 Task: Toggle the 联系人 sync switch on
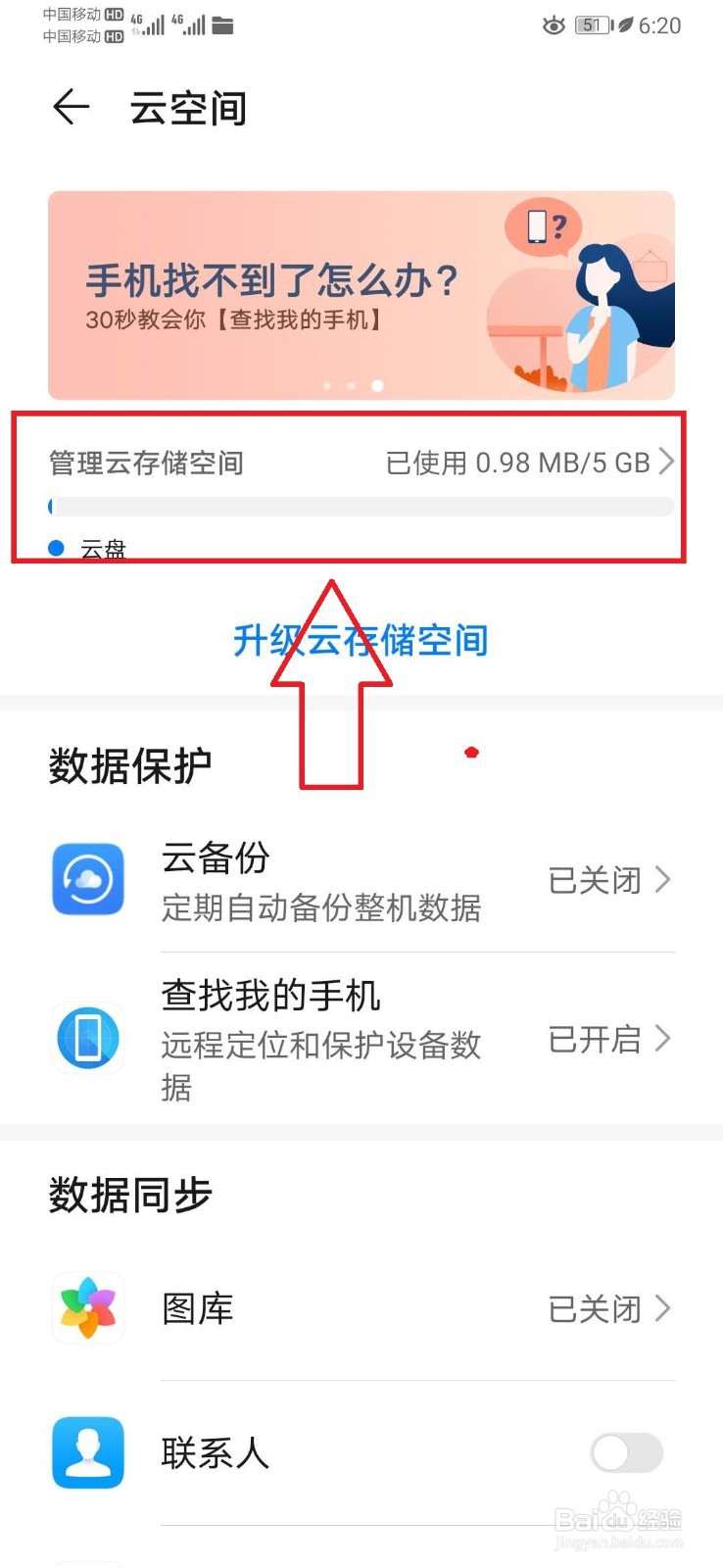626,1453
